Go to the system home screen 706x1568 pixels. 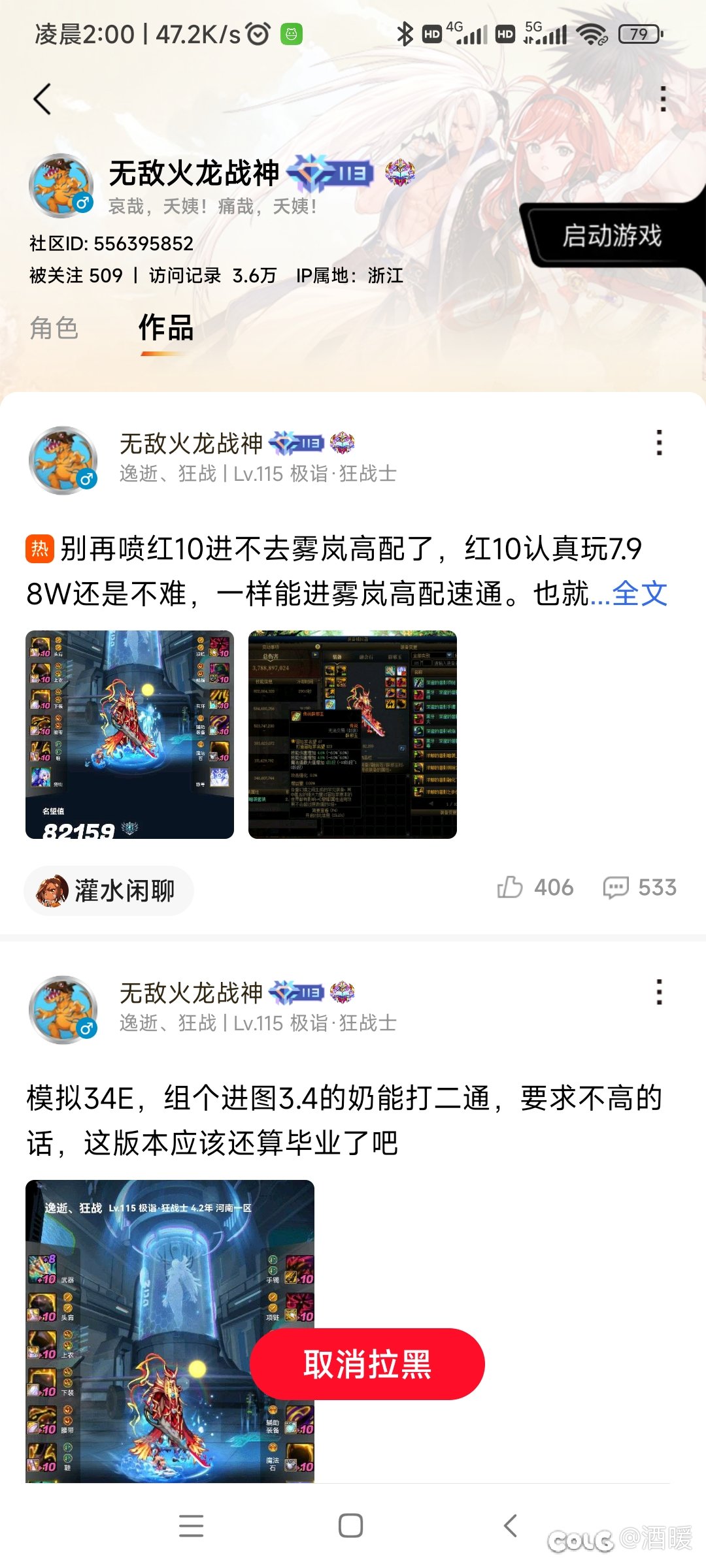pyautogui.click(x=350, y=1526)
